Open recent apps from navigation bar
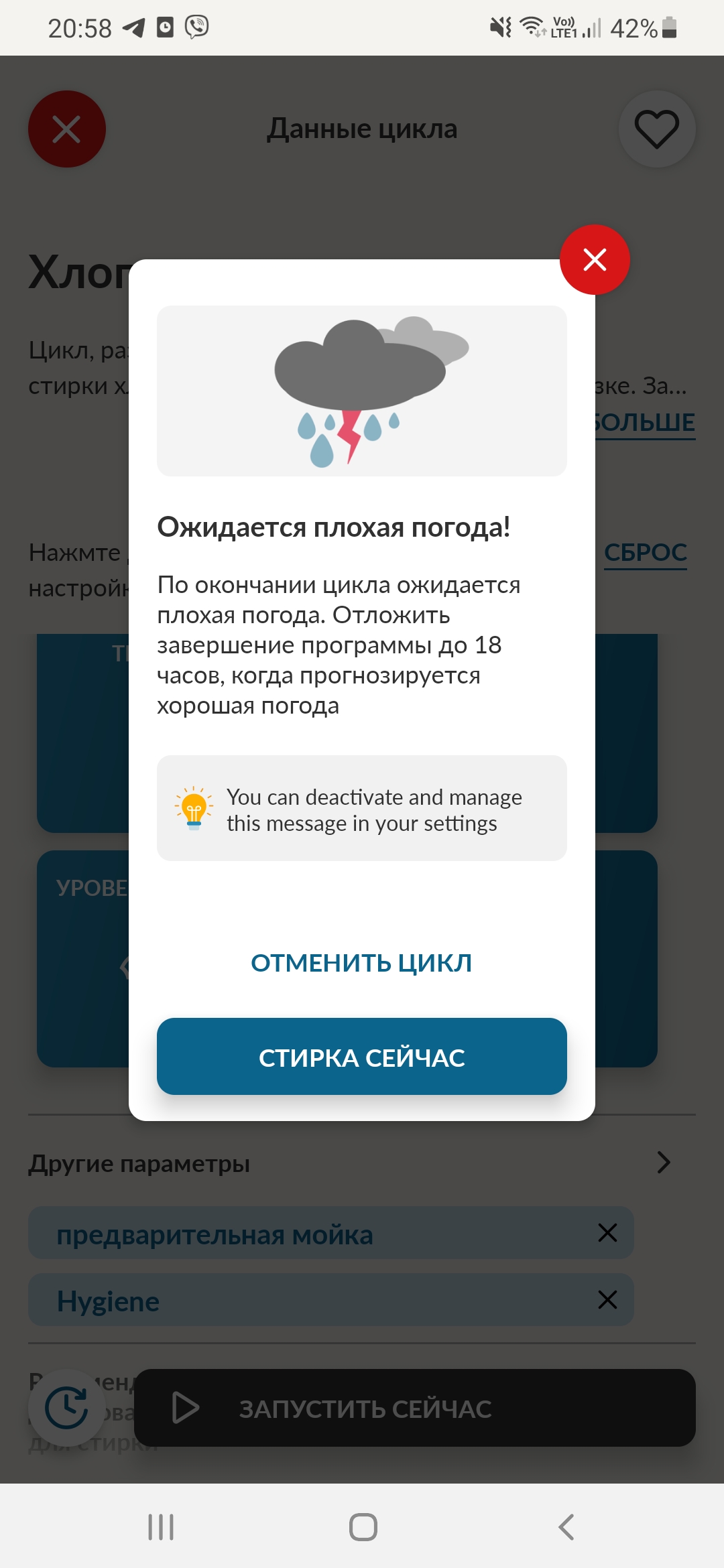The image size is (724, 1568). [161, 1527]
